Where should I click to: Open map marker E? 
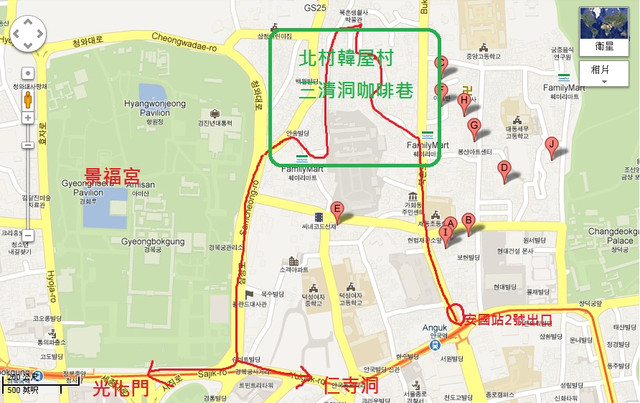point(337,211)
